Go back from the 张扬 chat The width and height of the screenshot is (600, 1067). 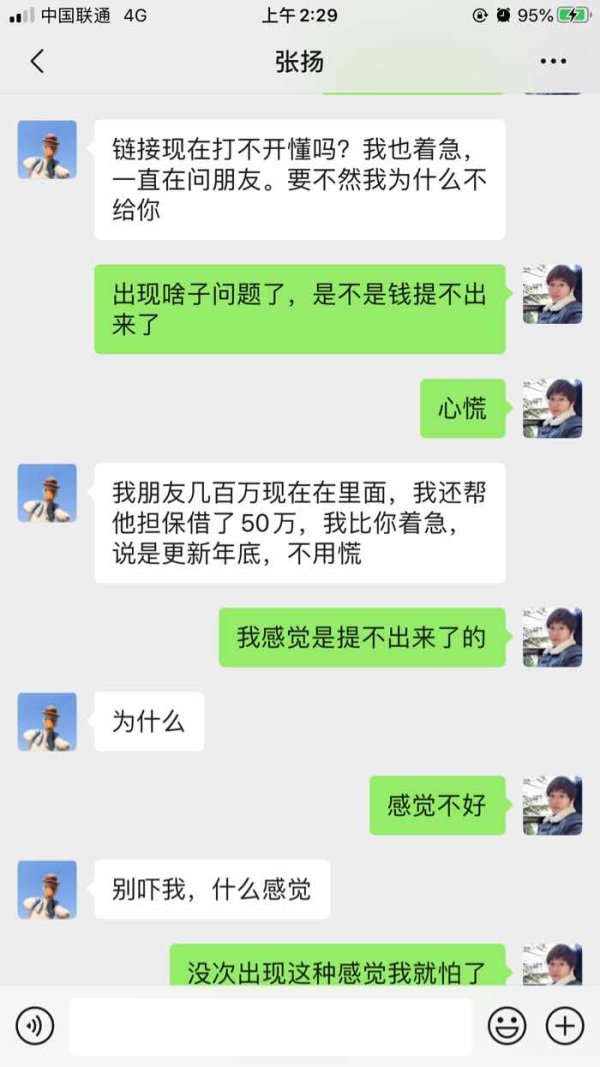(x=37, y=61)
